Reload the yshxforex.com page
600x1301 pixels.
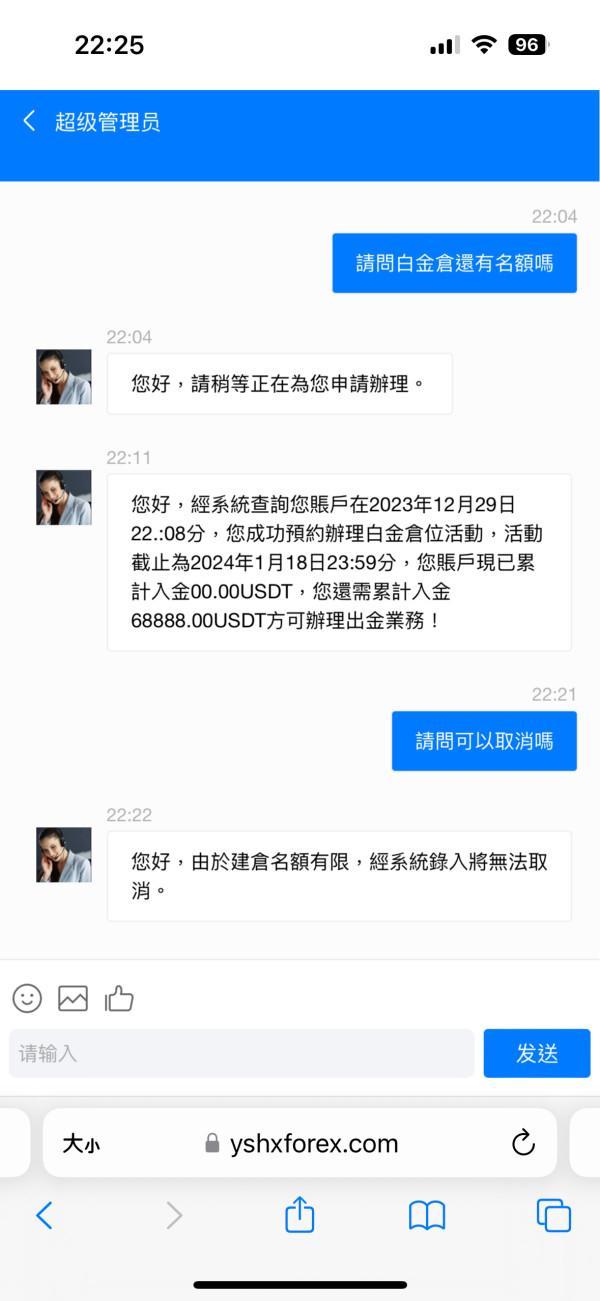pyautogui.click(x=523, y=1143)
